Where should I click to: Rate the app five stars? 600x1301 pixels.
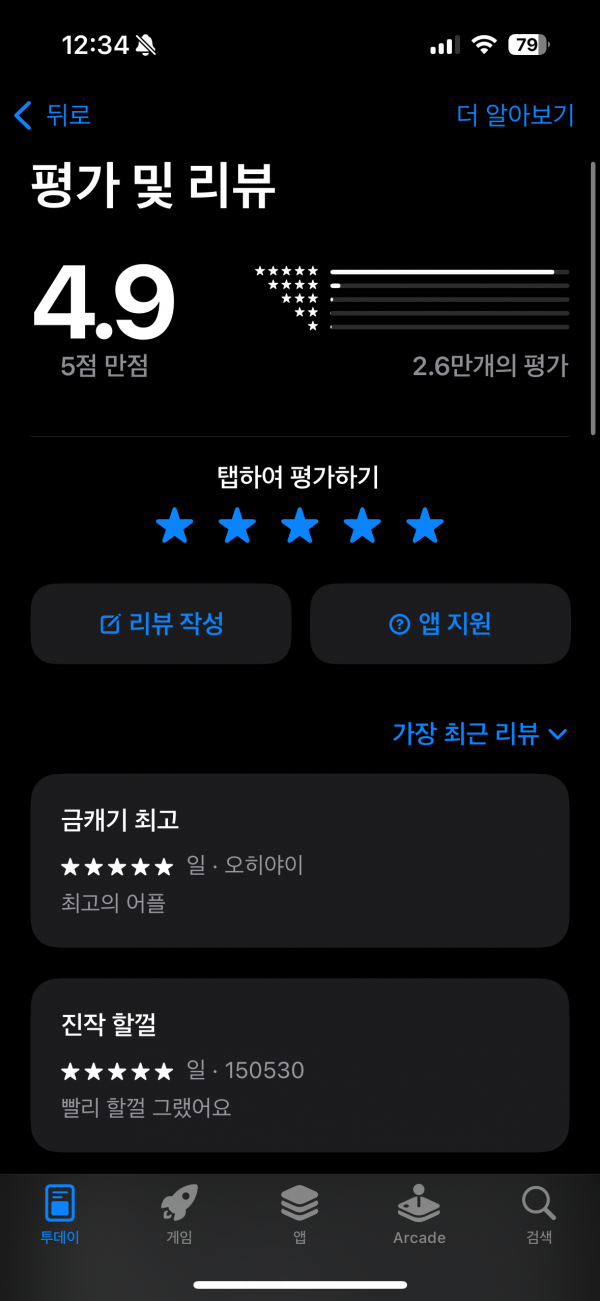[x=425, y=526]
